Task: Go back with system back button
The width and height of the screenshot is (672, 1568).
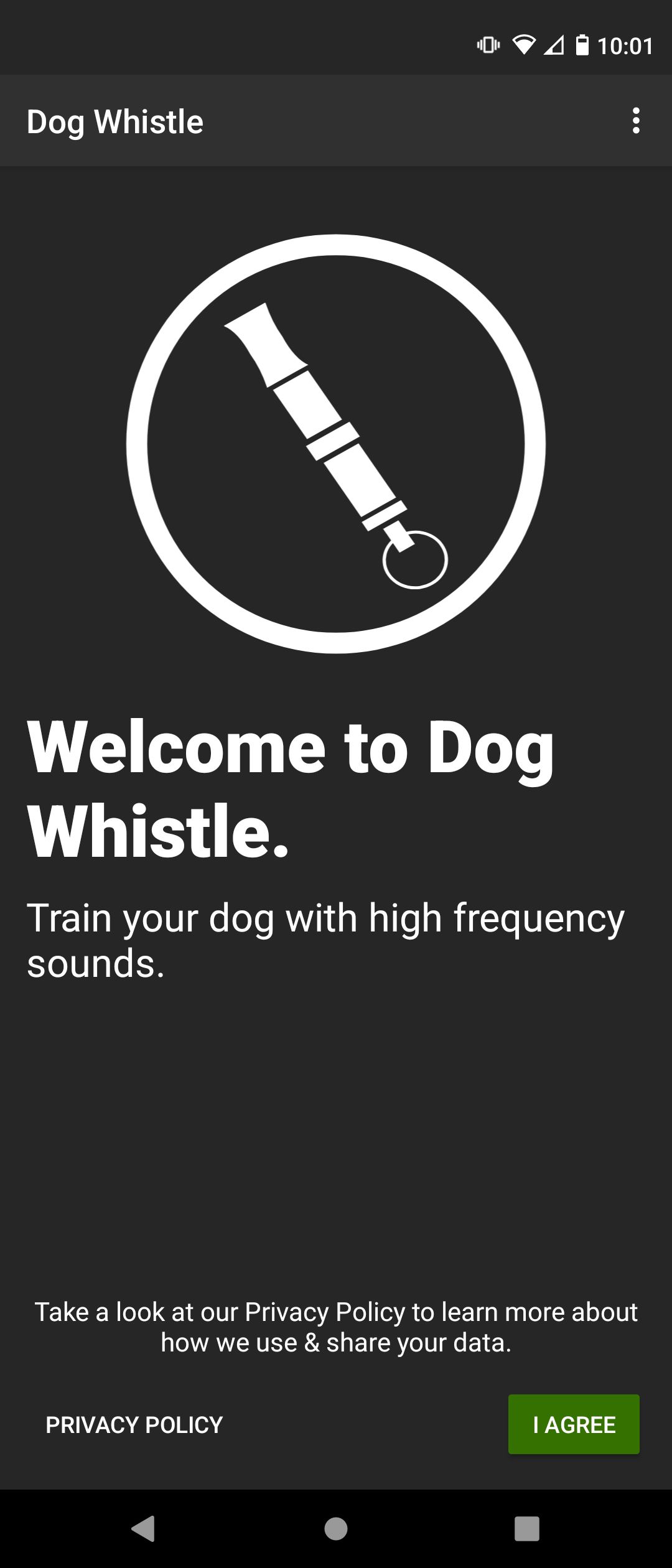Action: [144, 1528]
